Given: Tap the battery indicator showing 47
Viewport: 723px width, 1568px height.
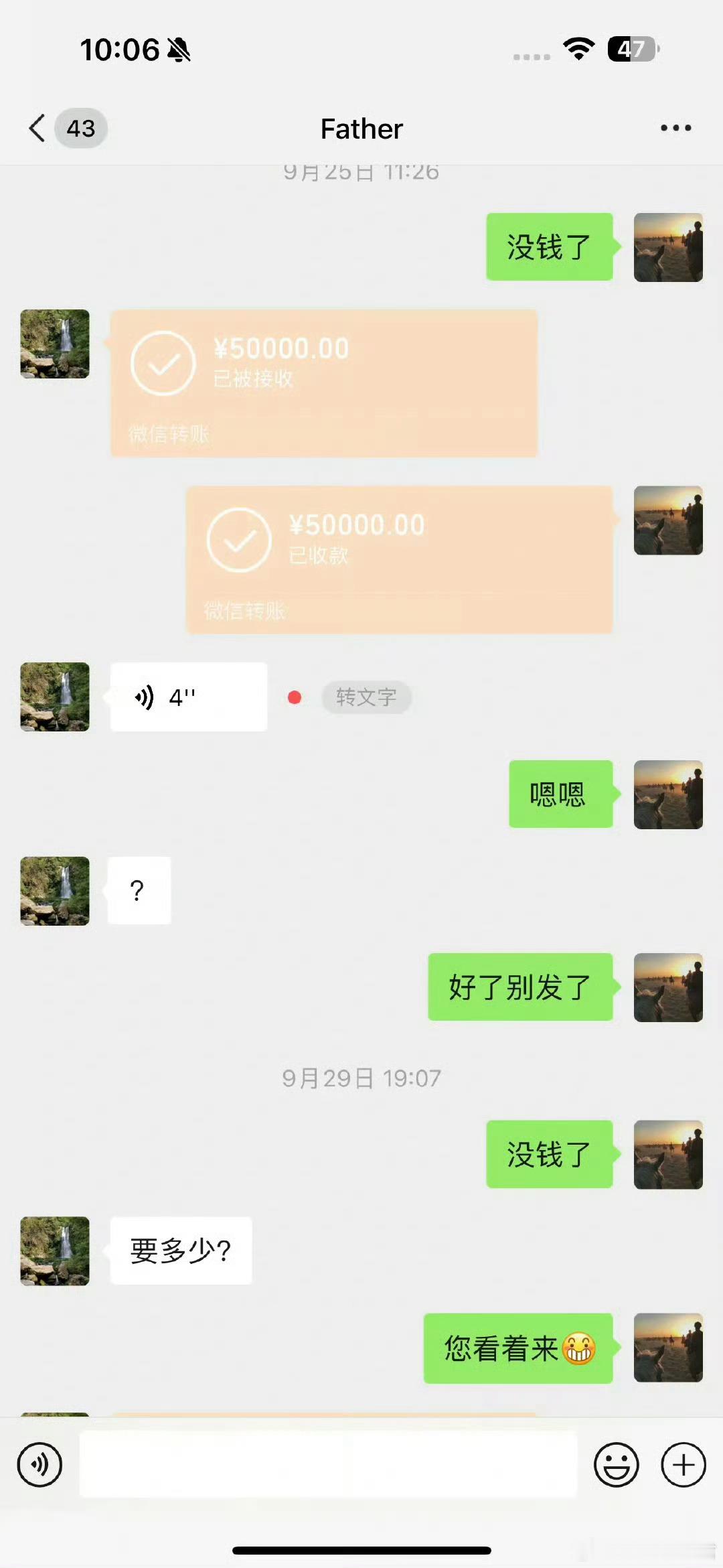Looking at the screenshot, I should (633, 48).
